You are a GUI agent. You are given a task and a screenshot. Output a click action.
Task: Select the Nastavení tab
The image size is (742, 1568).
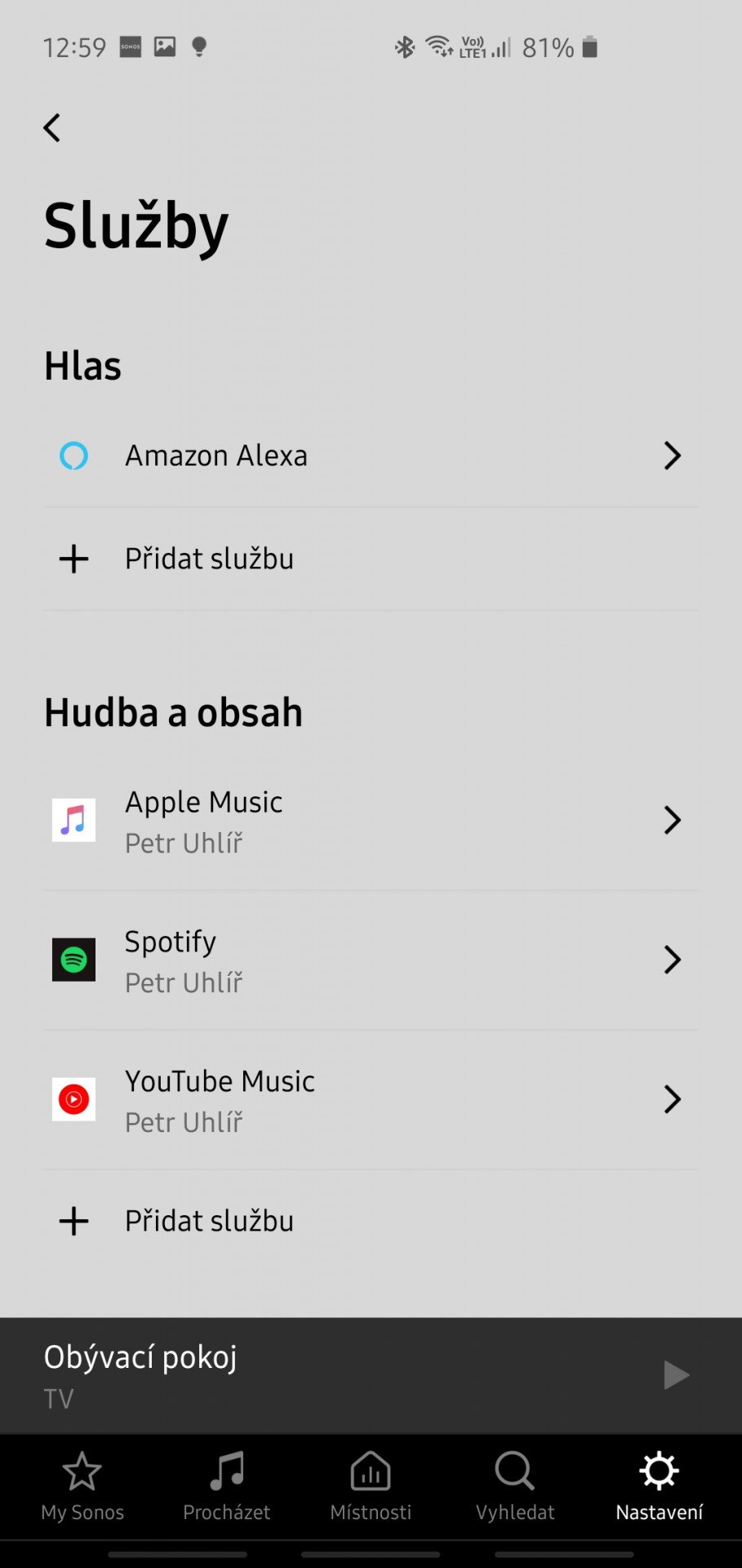pos(659,1487)
